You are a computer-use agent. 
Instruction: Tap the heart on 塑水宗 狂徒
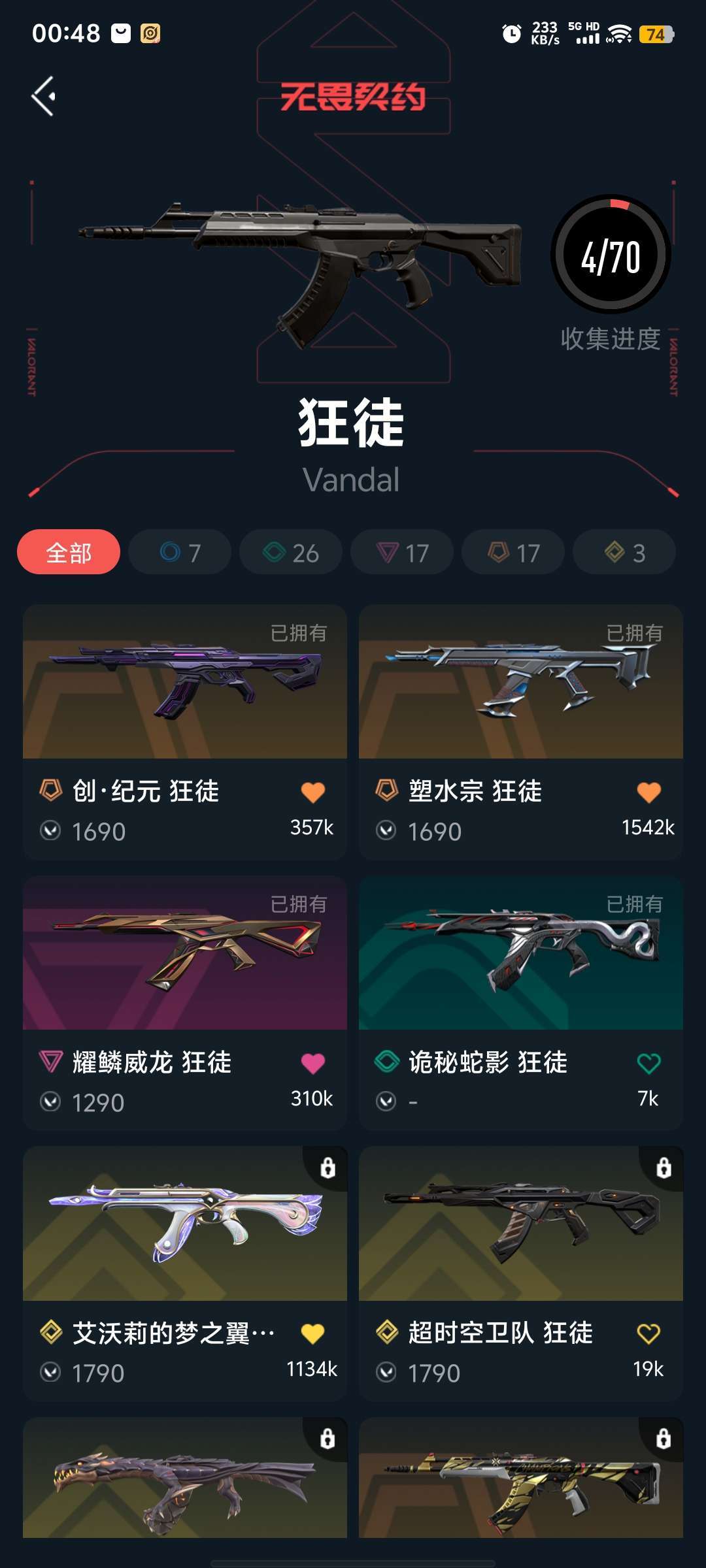[649, 792]
